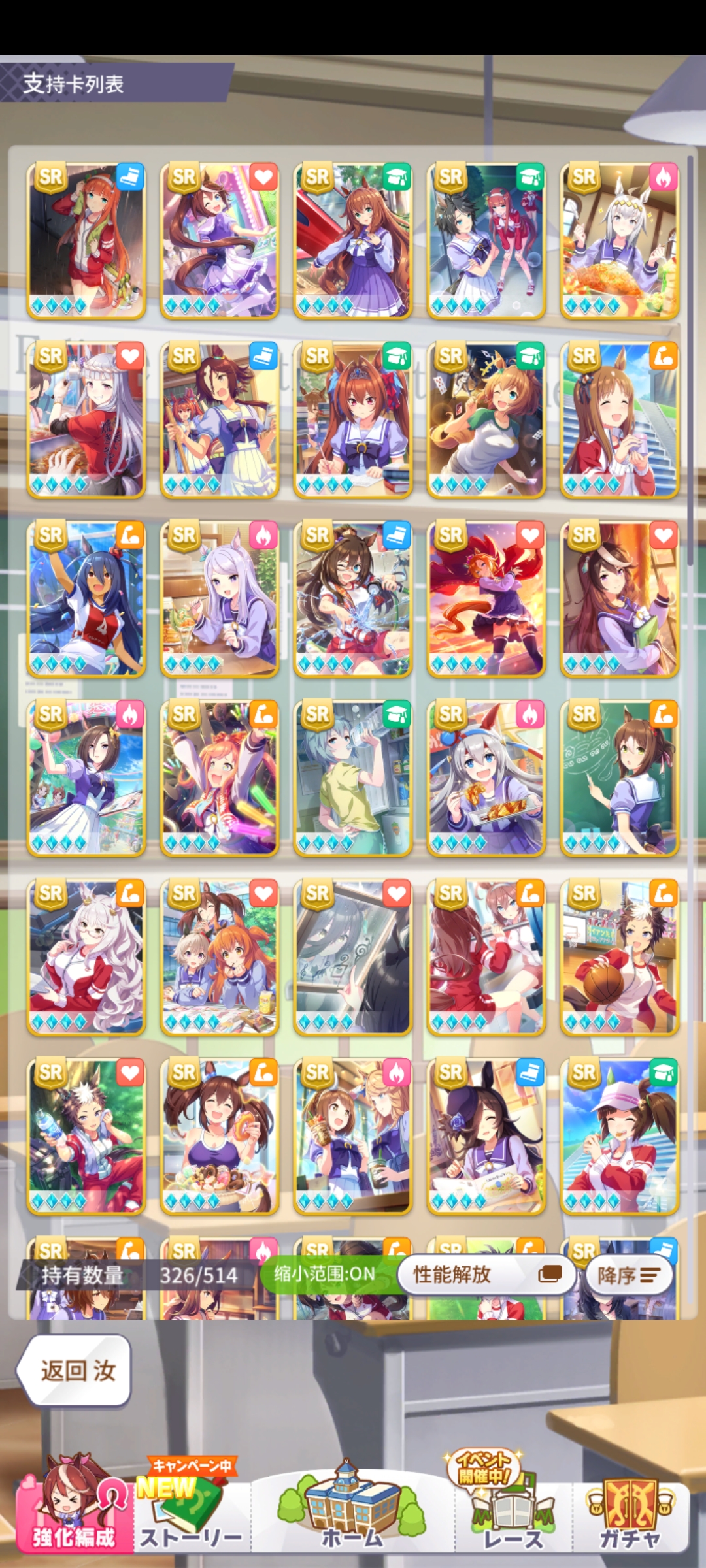Switch sort order with 降序 button
706x1568 pixels.
click(628, 1275)
